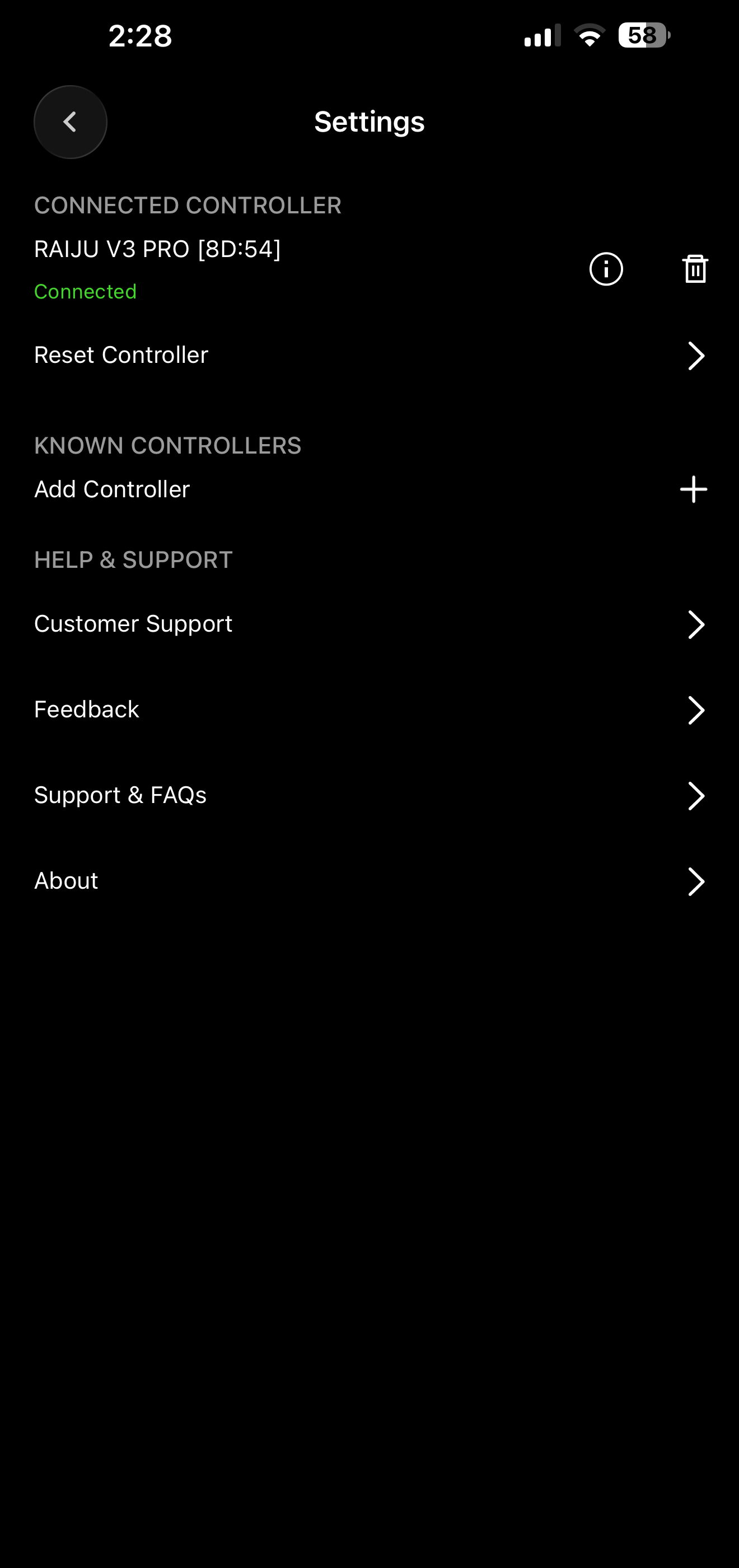Tap the info icon beside RAIJU V3 PRO
This screenshot has width=739, height=1568.
[605, 269]
